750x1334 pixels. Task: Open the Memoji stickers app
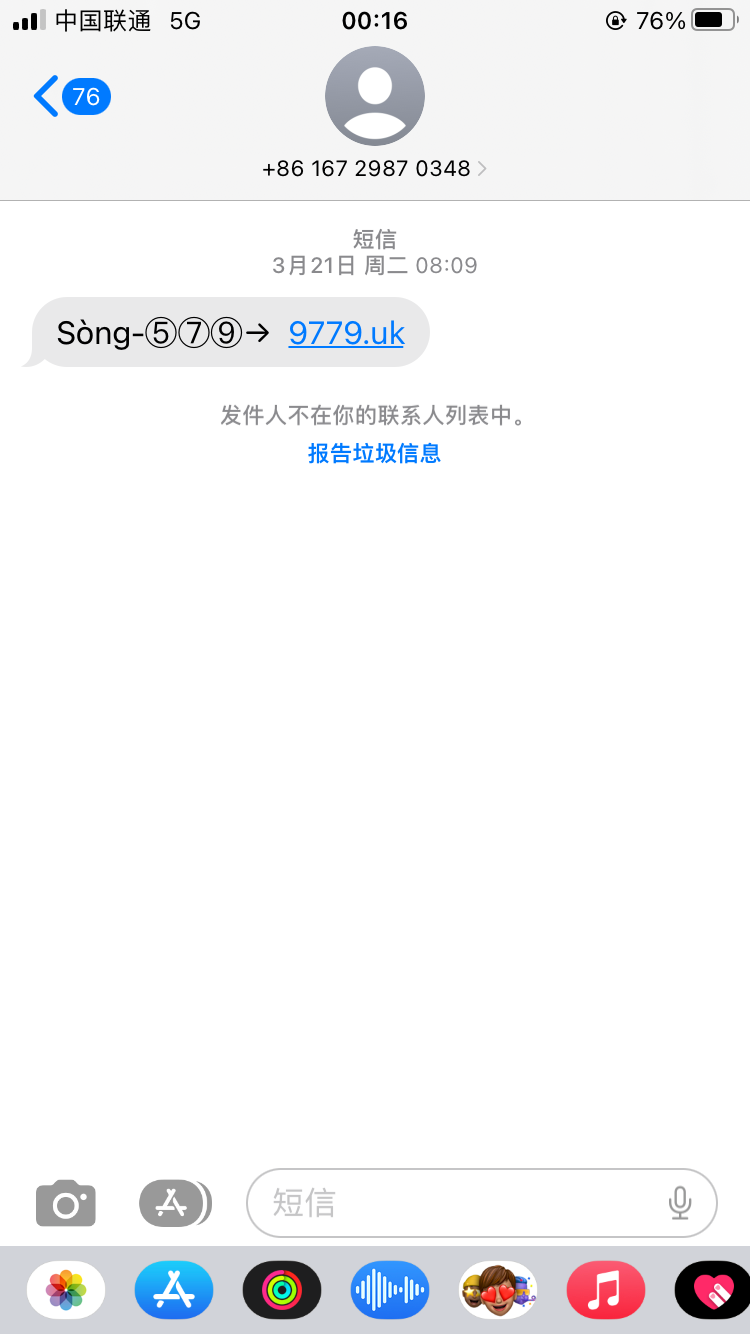[x=498, y=1290]
